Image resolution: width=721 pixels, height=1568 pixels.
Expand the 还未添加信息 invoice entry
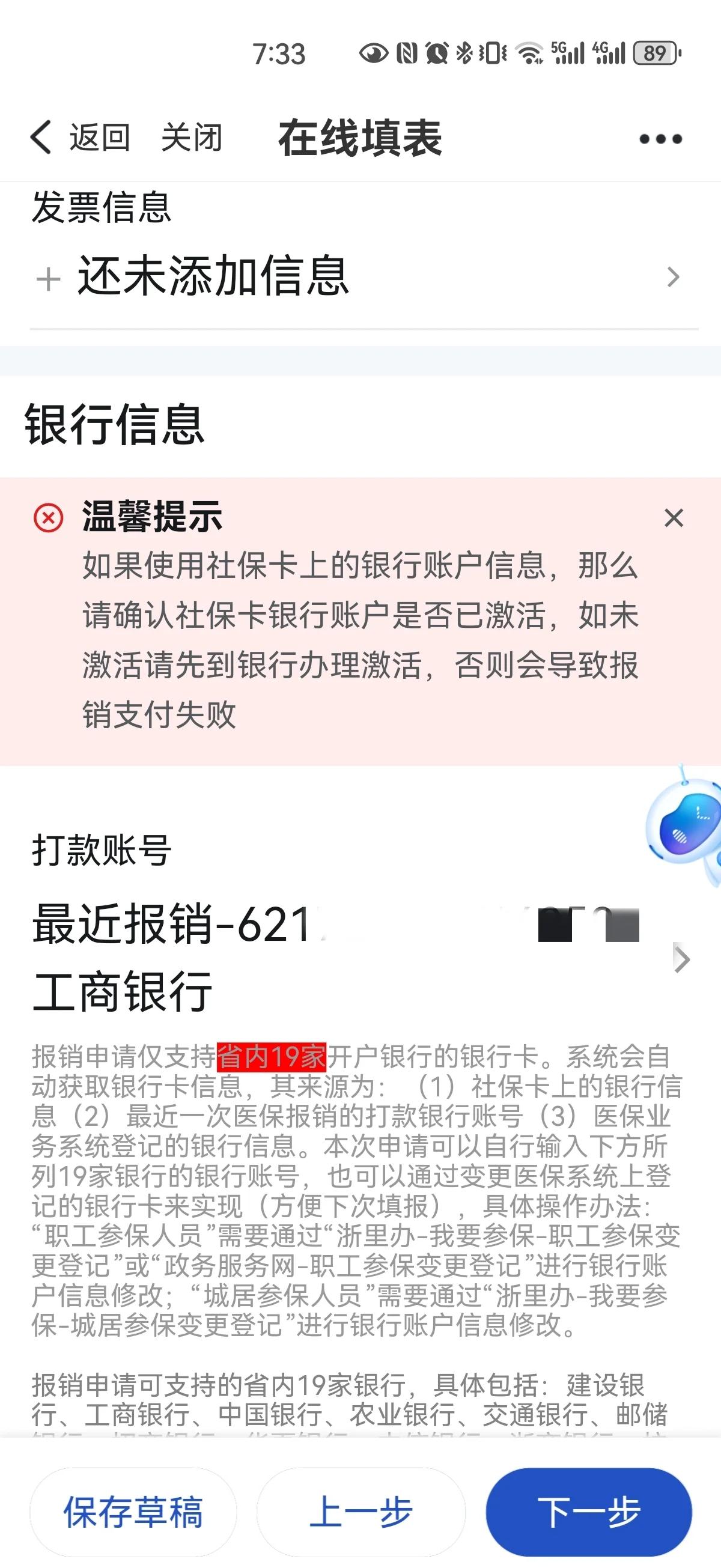pos(213,277)
